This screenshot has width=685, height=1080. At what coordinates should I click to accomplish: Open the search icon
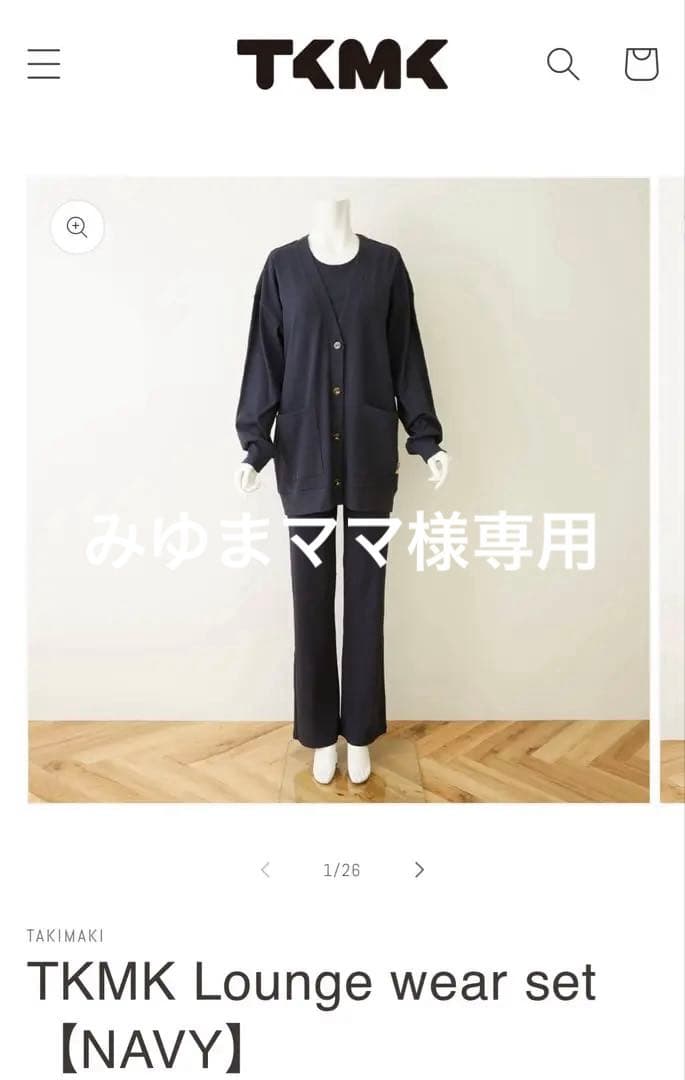click(562, 64)
